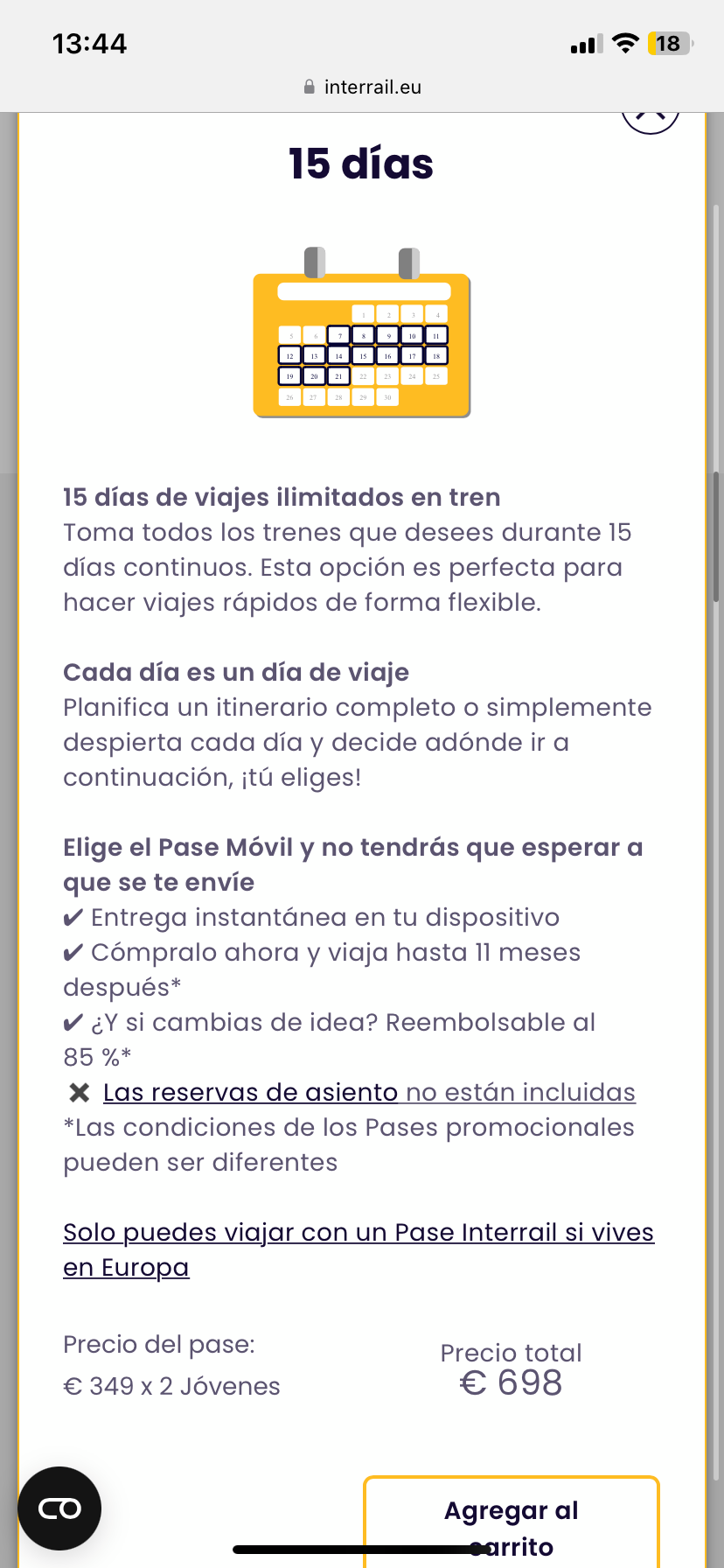Tap the interrail.eu address bar

[362, 87]
